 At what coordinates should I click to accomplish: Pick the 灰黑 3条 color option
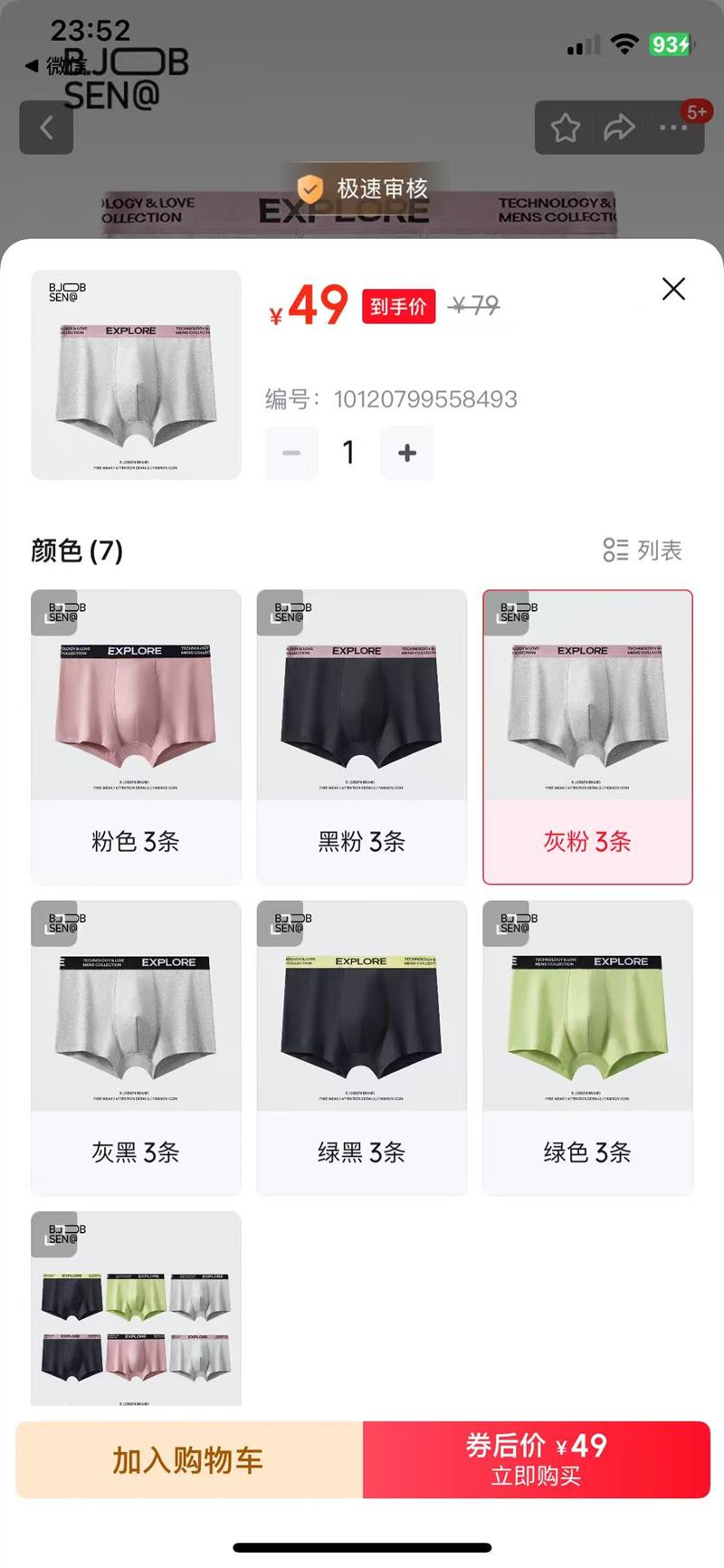[x=136, y=1047]
